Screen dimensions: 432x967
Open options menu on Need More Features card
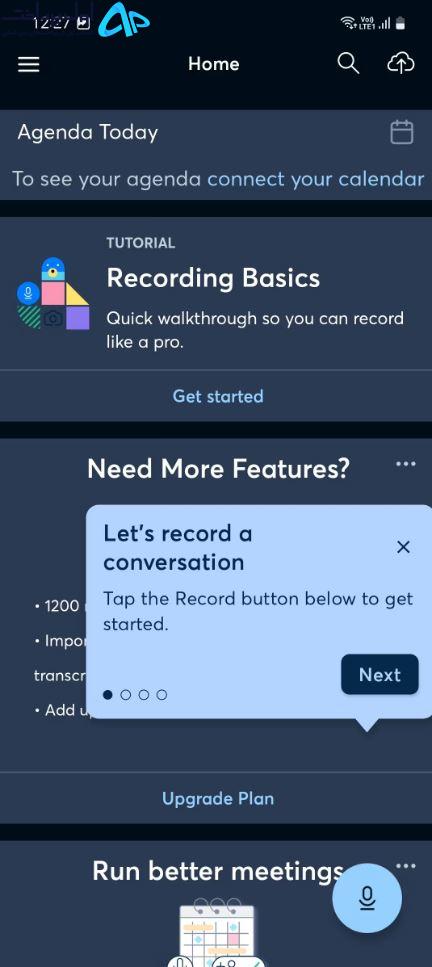405,464
